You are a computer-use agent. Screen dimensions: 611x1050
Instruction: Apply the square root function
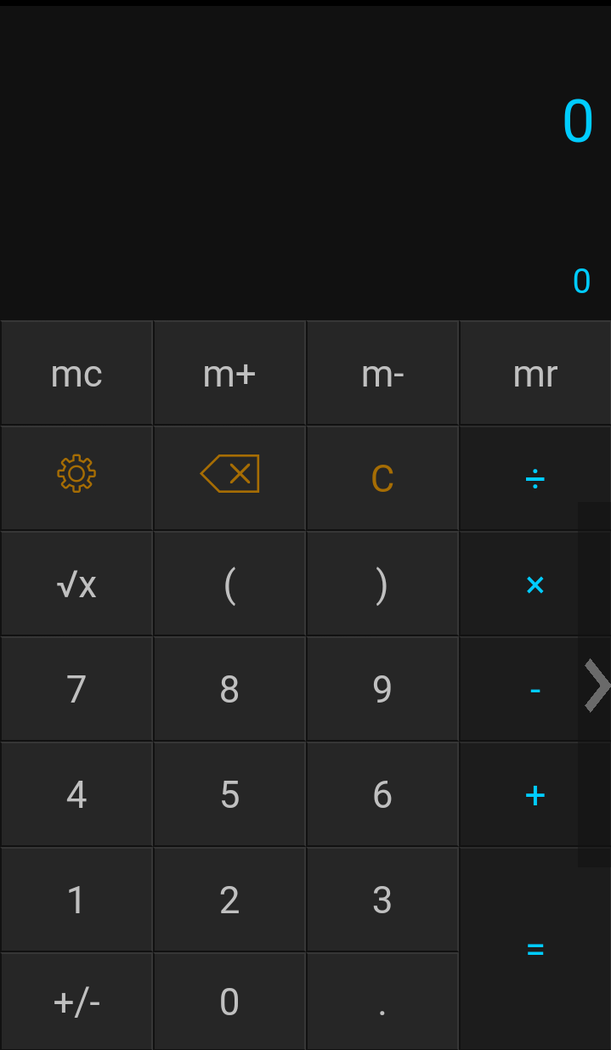[x=76, y=584]
